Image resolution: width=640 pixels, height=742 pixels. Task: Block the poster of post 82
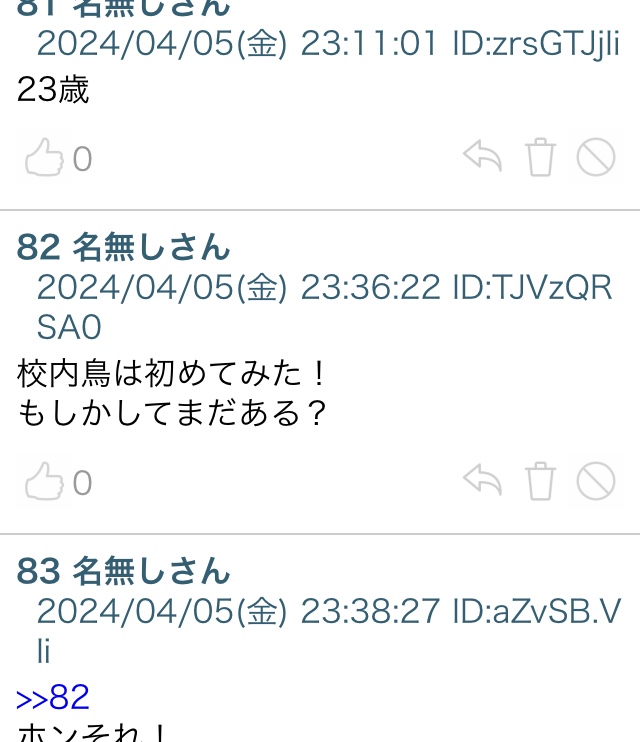596,482
